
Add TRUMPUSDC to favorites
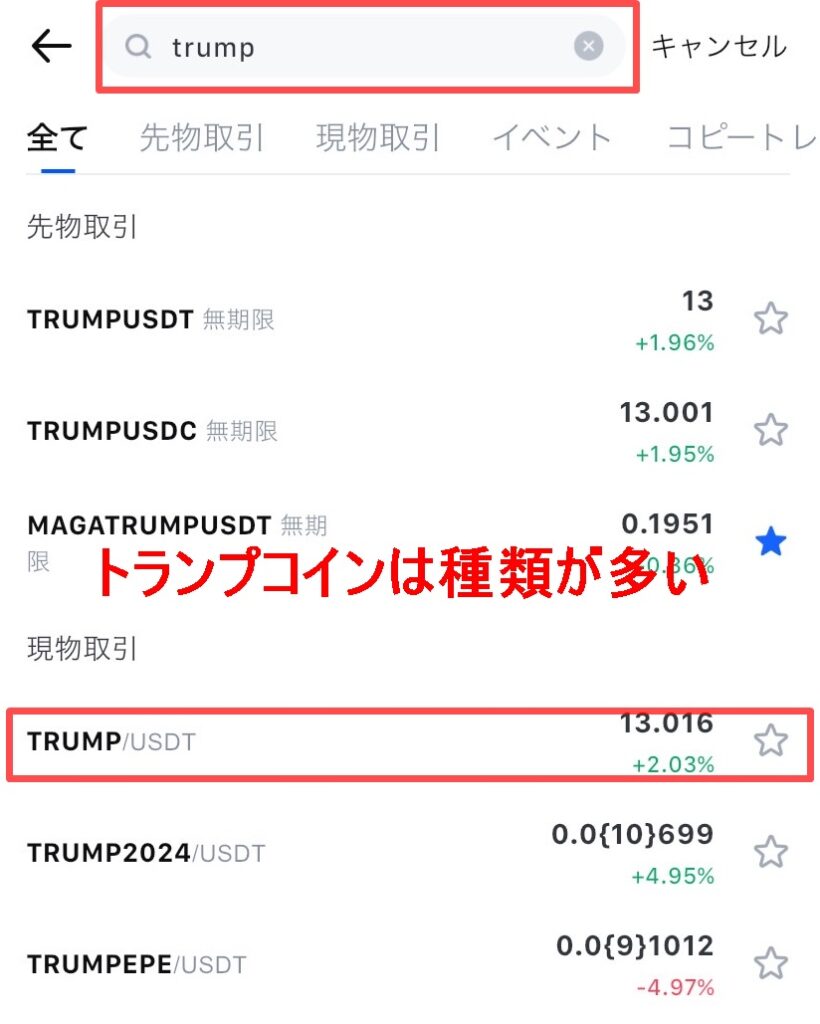point(770,431)
